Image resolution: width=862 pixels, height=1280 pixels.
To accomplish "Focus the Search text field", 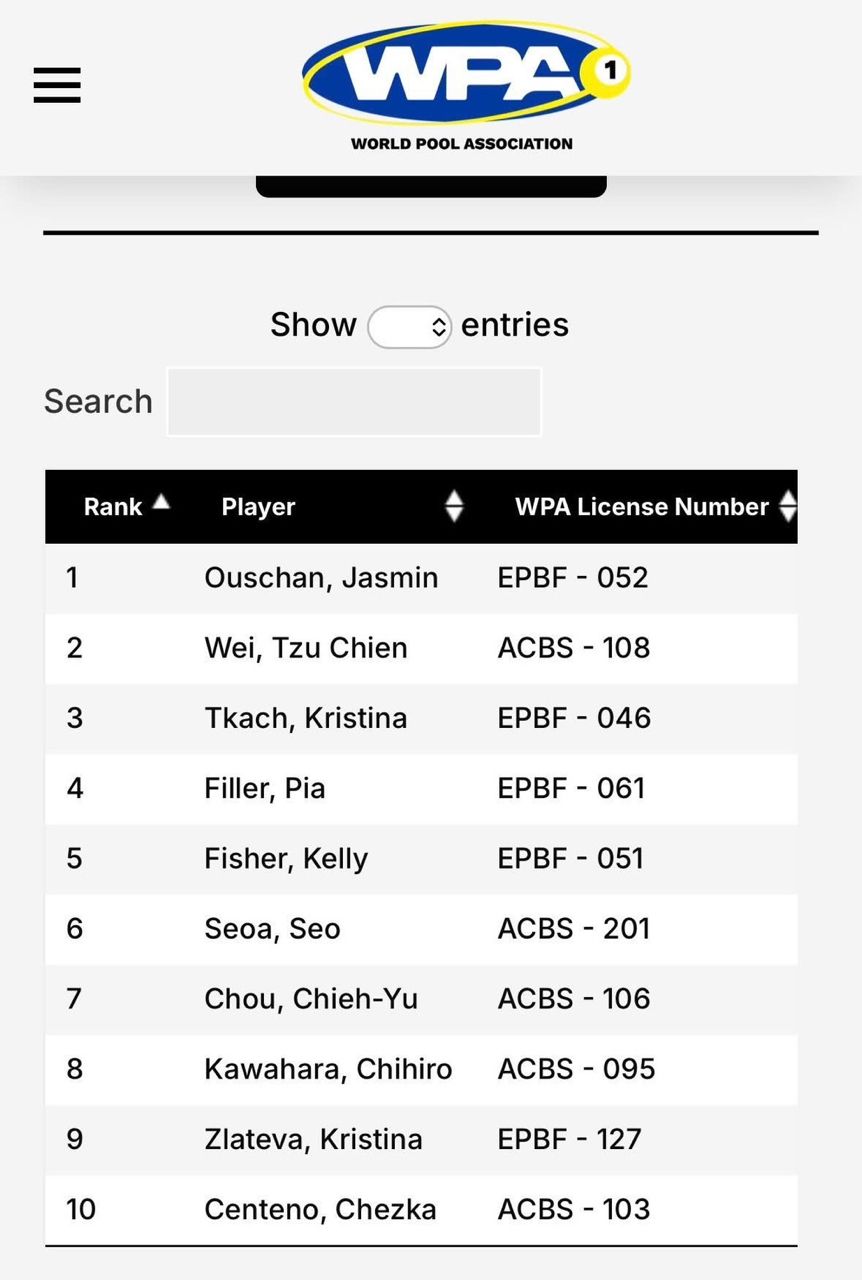I will click(354, 402).
